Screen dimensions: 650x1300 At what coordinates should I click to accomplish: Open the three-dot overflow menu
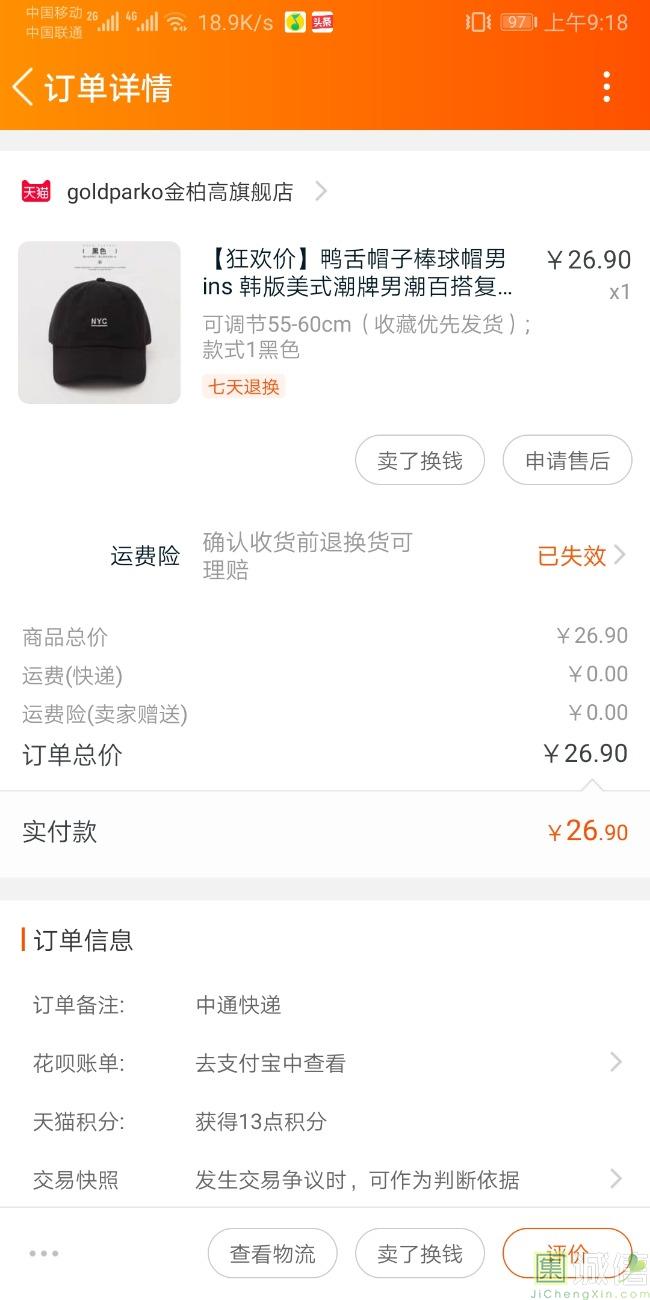[x=606, y=87]
